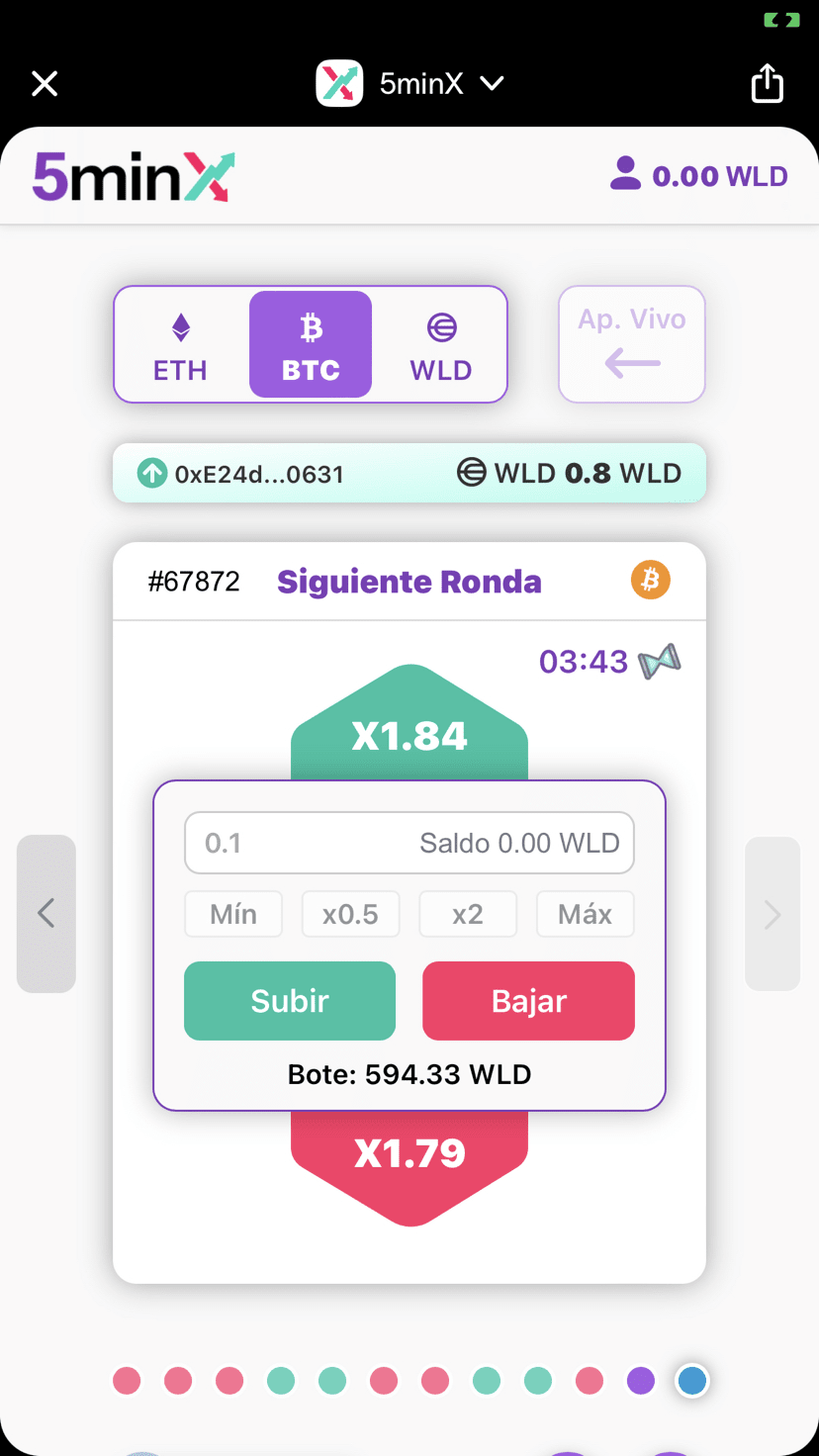The width and height of the screenshot is (819, 1456).
Task: Select the BTC market tab
Action: (311, 345)
